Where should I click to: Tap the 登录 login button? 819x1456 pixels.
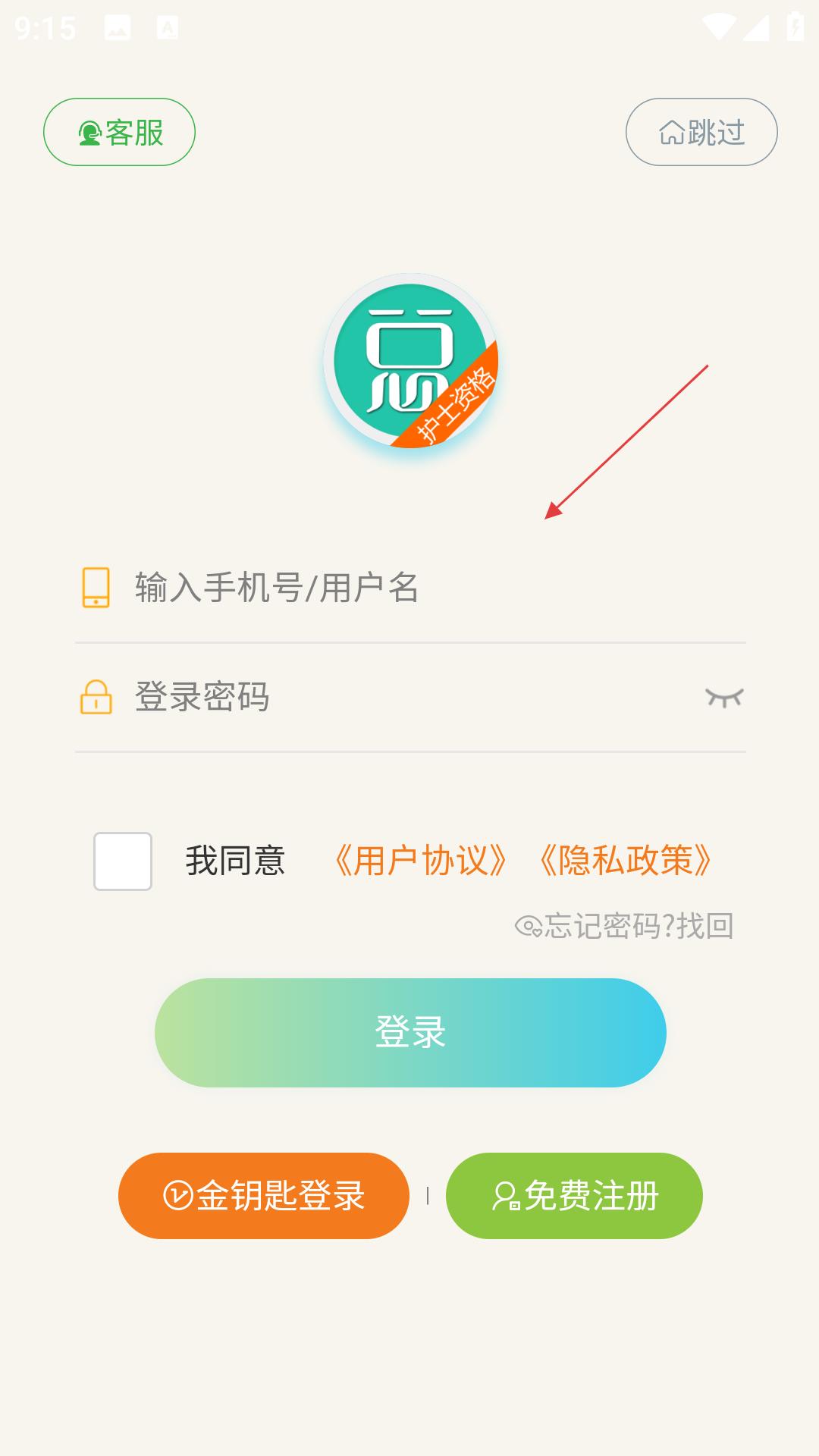(410, 1033)
